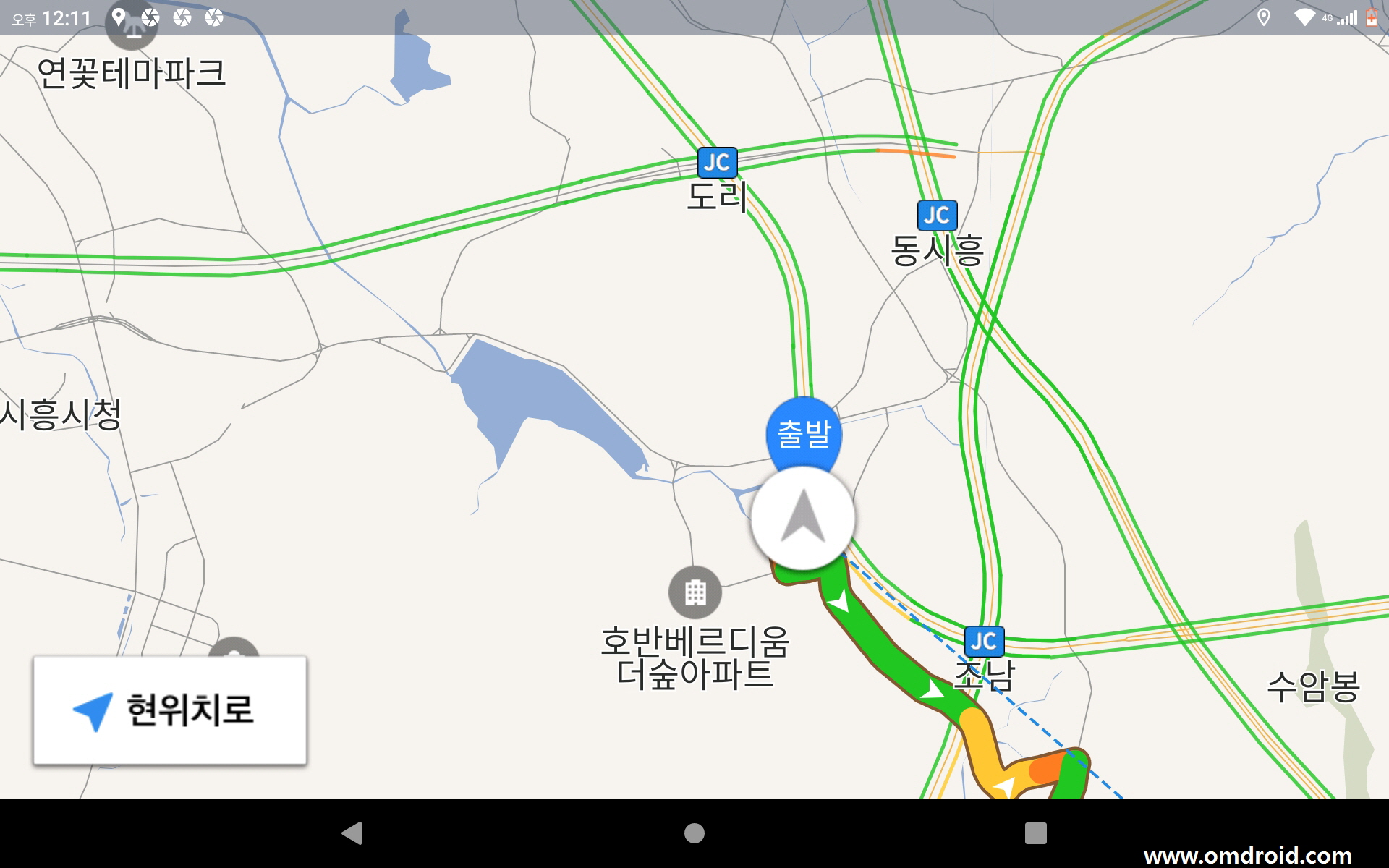Select the 도리 JC junction marker
1389x868 pixels.
(717, 163)
